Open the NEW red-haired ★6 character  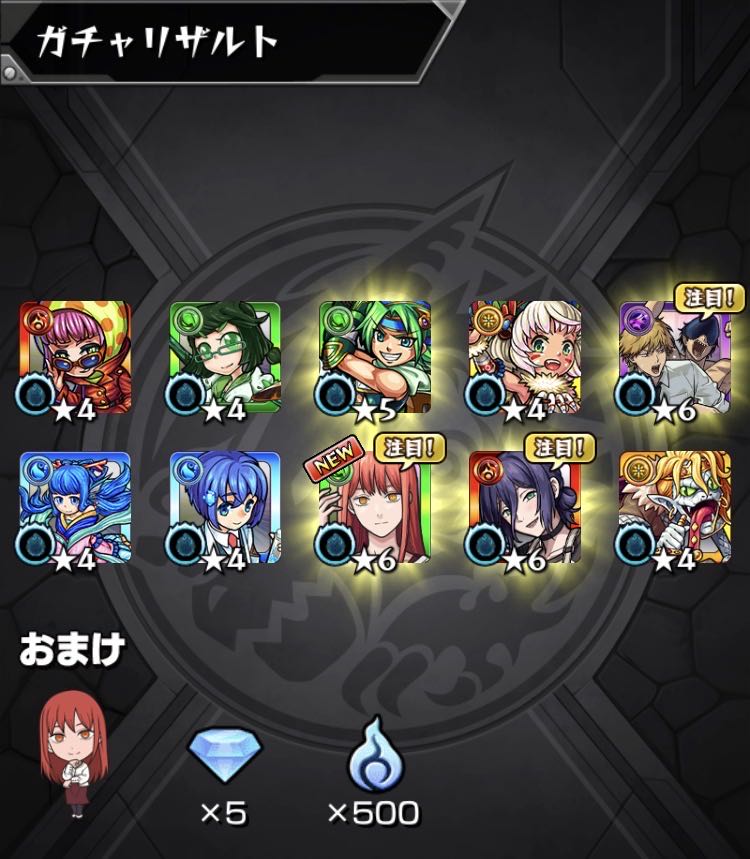375,507
